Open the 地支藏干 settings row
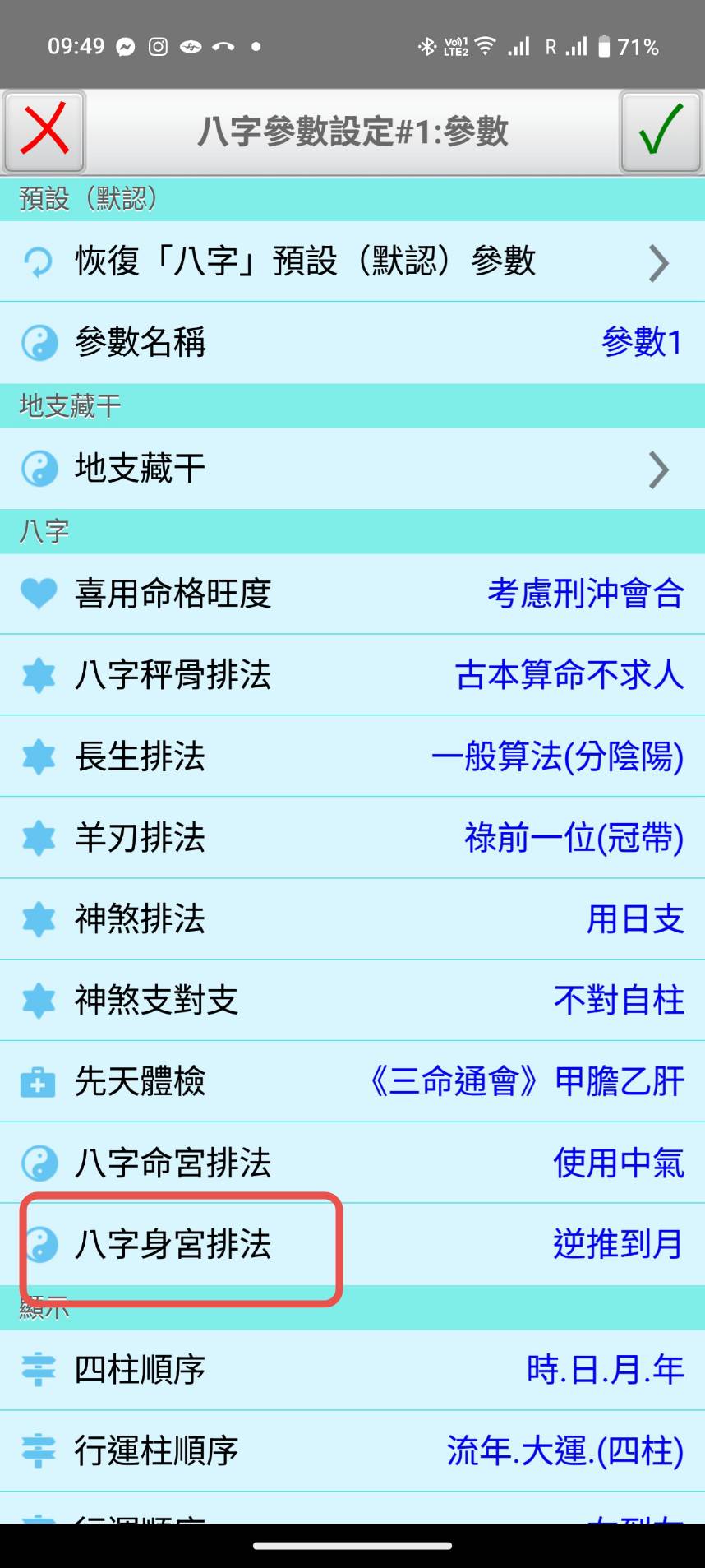This screenshot has height=1568, width=705. tap(352, 469)
